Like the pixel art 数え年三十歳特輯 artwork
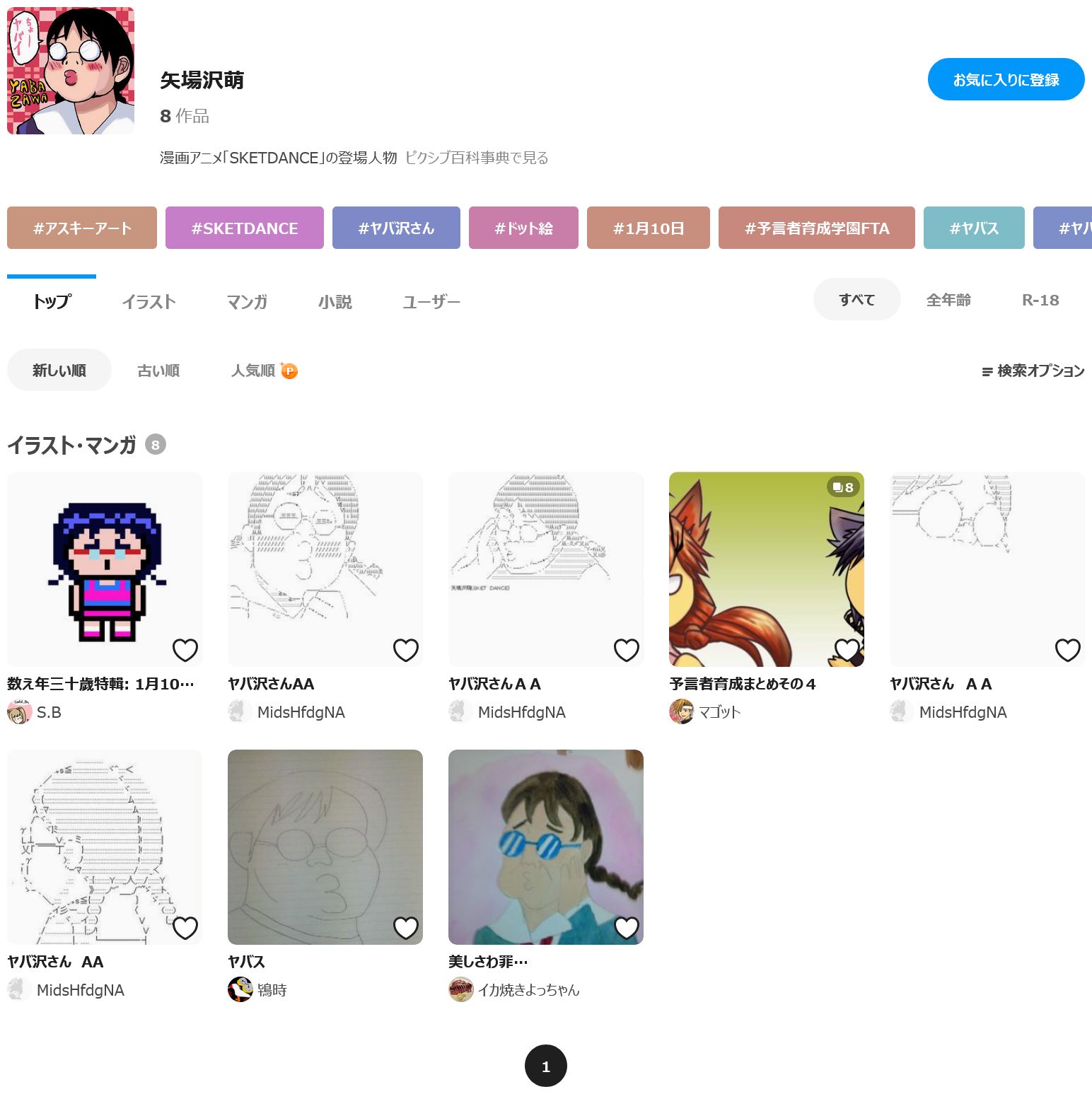The height and width of the screenshot is (1094, 1092). [185, 649]
